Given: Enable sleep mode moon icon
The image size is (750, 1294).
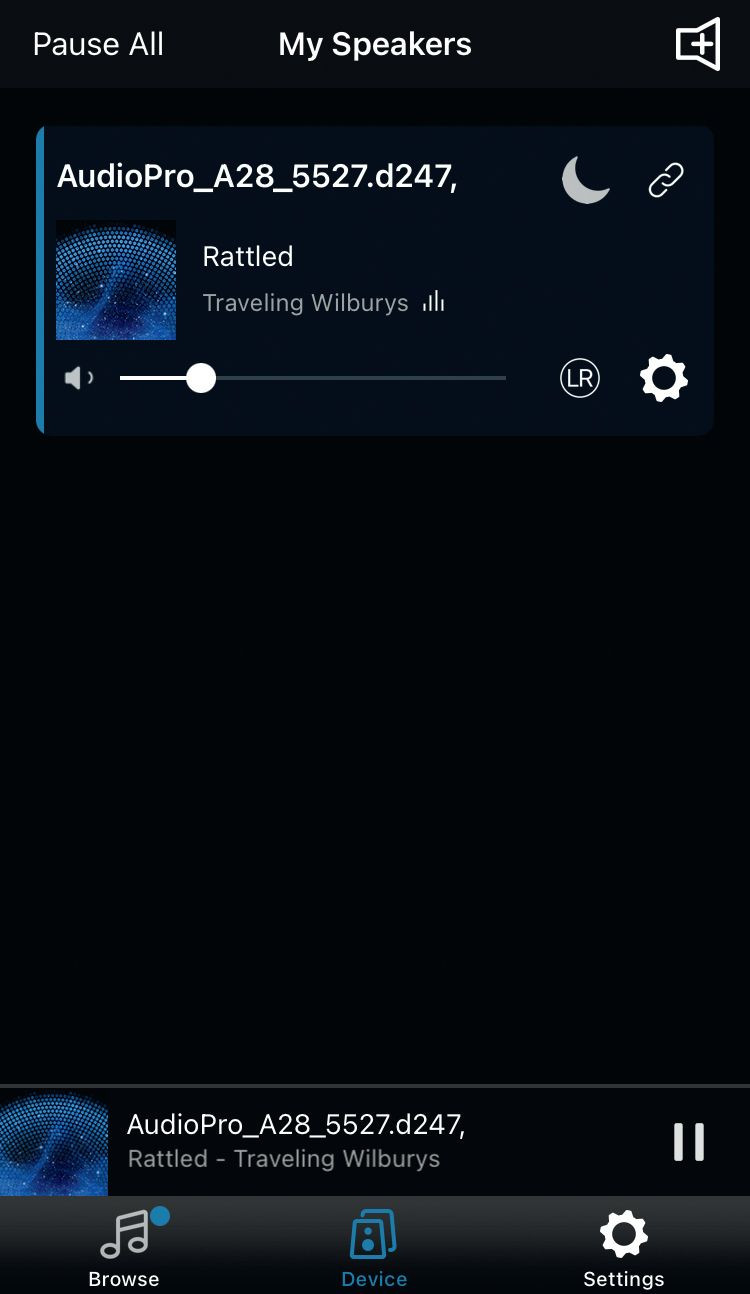Looking at the screenshot, I should [585, 181].
